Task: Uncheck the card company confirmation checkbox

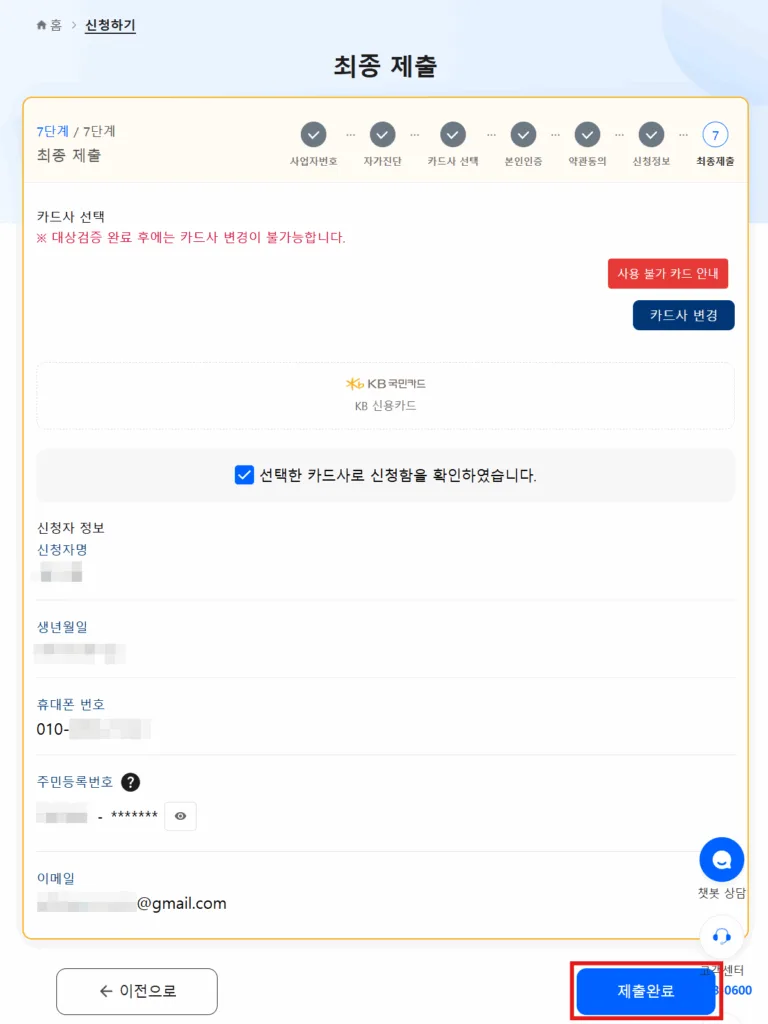Action: coord(244,475)
